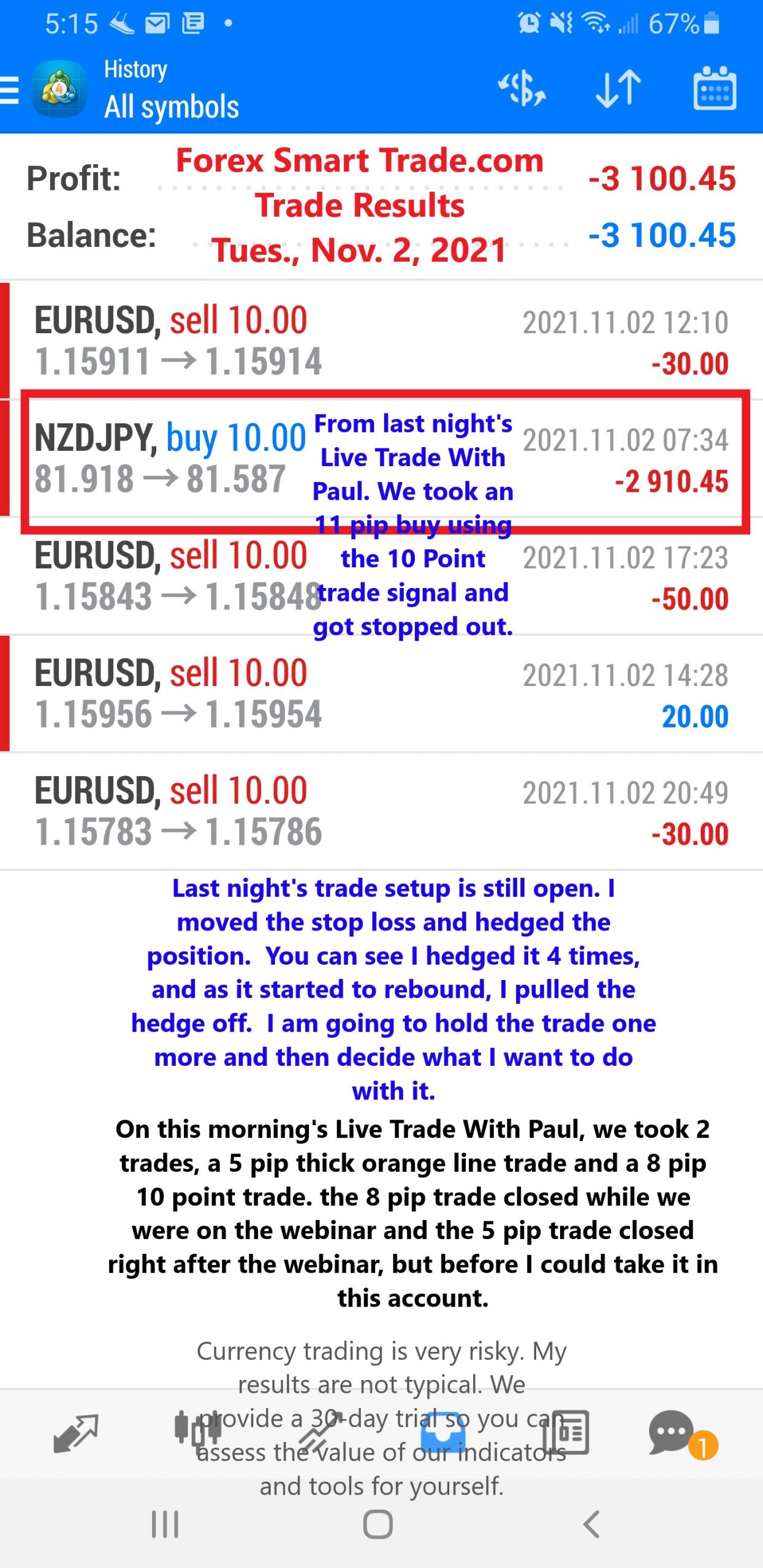Open the EURUSD sell trade from 17:23
The image size is (763, 1568).
pyautogui.click(x=381, y=576)
